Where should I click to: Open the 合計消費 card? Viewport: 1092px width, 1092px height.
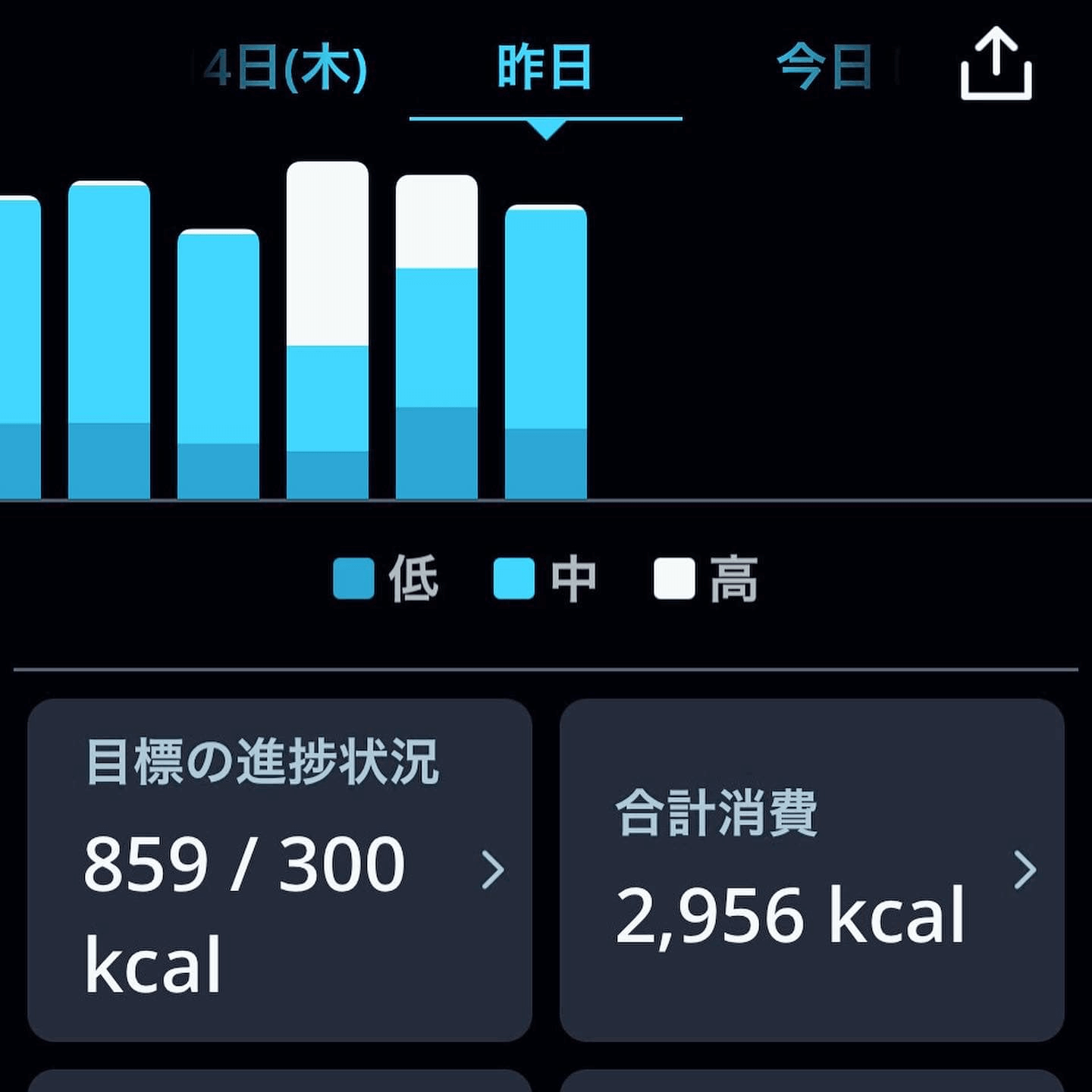[x=811, y=869]
